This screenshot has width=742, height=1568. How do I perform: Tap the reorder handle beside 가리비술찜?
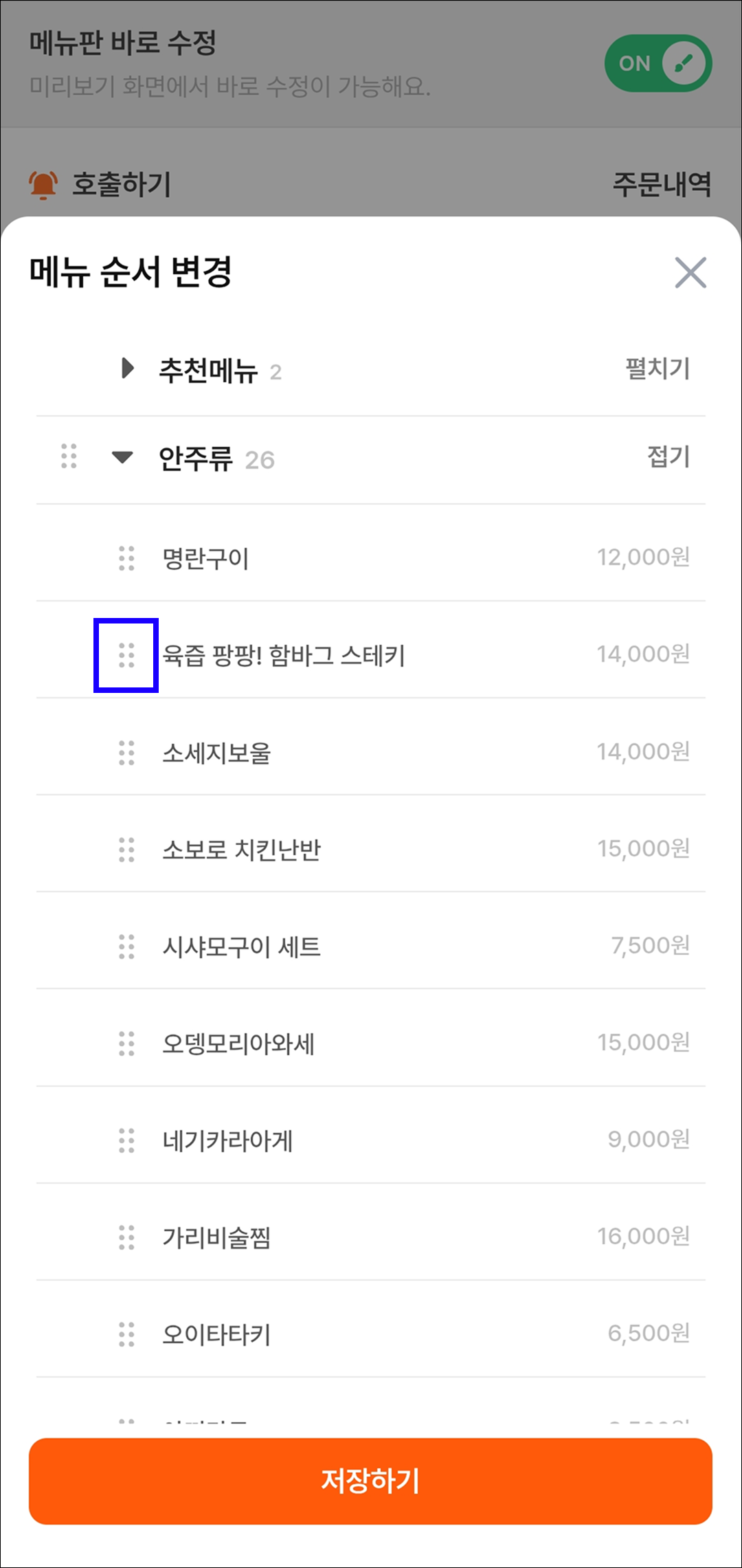pyautogui.click(x=126, y=1237)
